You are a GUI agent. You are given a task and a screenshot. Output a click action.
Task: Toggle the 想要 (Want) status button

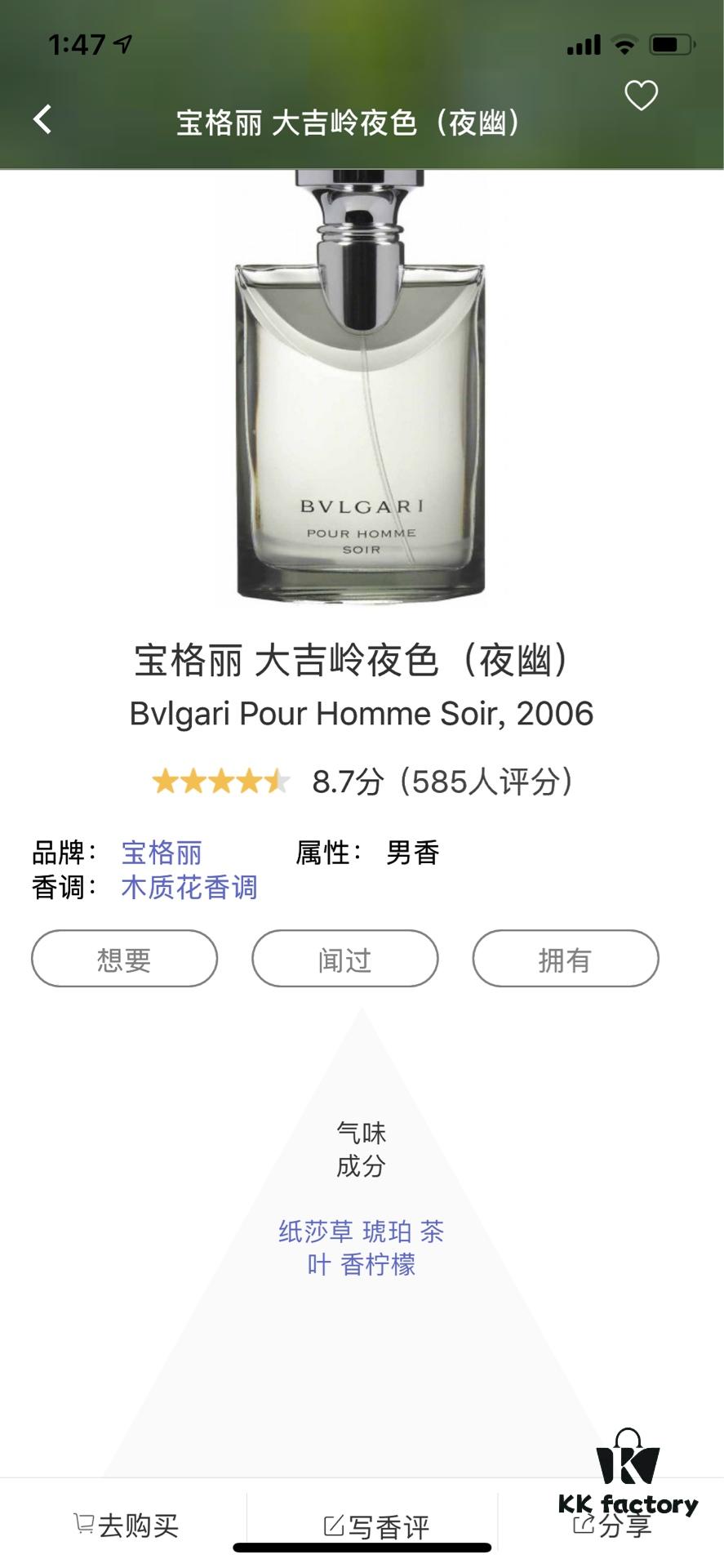tap(122, 960)
